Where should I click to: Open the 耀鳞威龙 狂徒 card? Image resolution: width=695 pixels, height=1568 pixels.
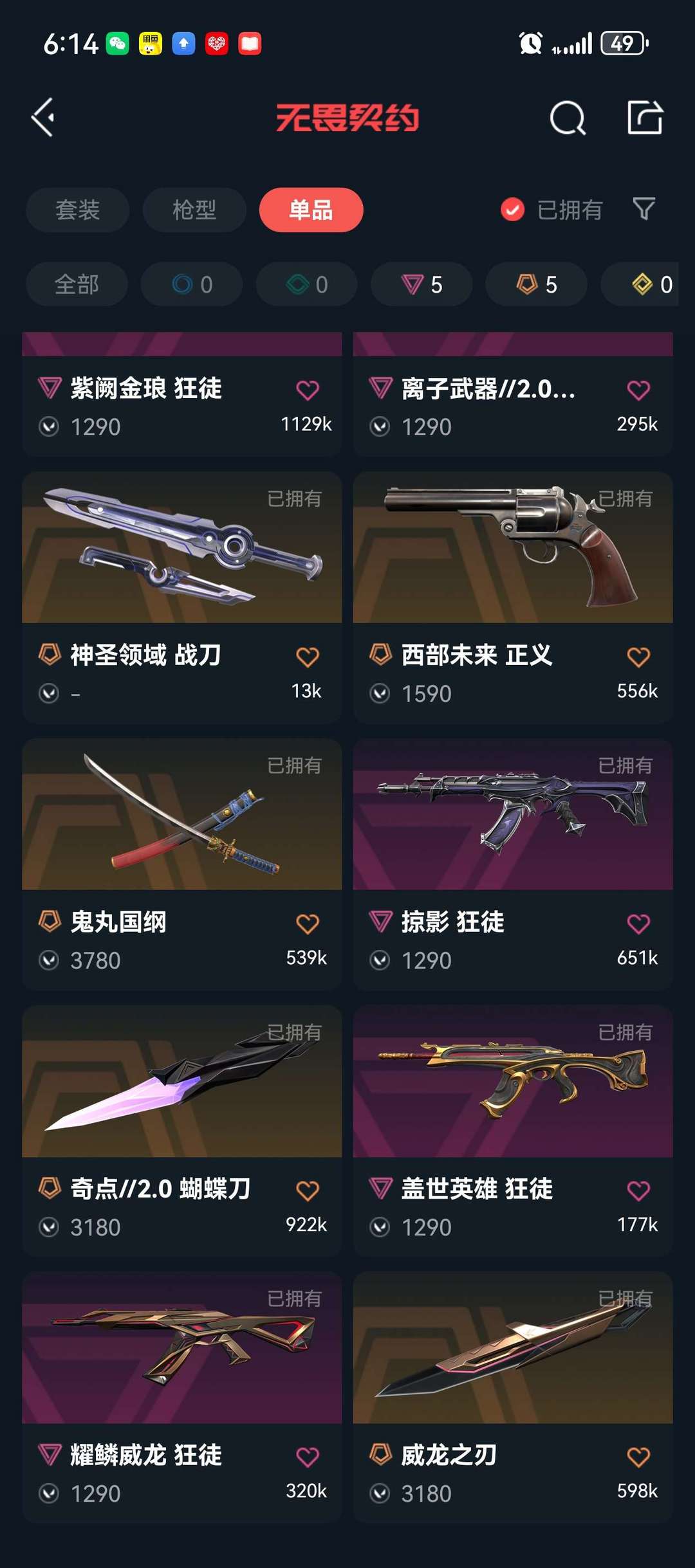pyautogui.click(x=181, y=1398)
